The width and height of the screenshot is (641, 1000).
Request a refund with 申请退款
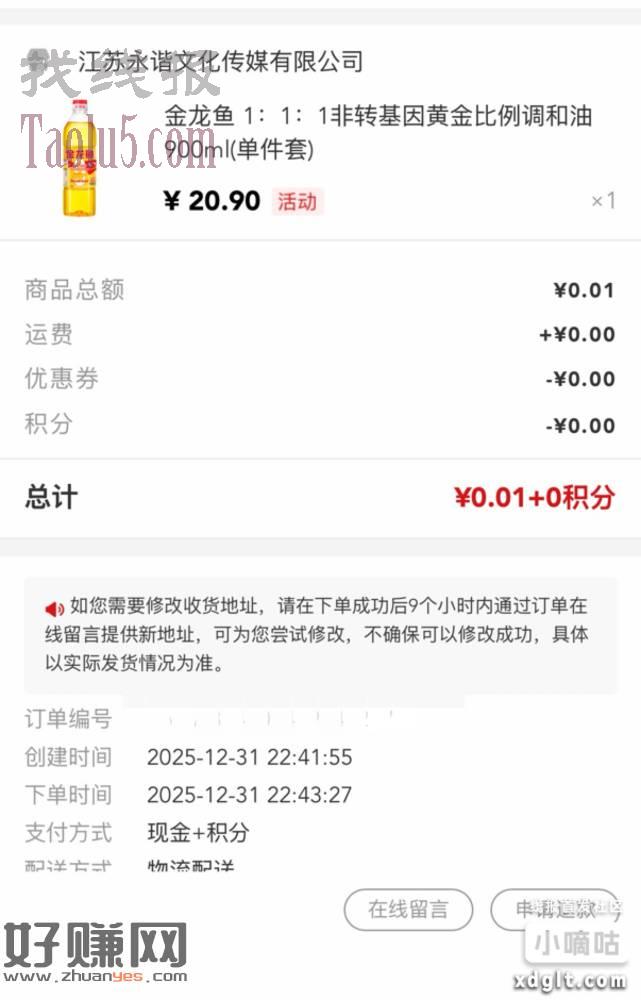[553, 909]
